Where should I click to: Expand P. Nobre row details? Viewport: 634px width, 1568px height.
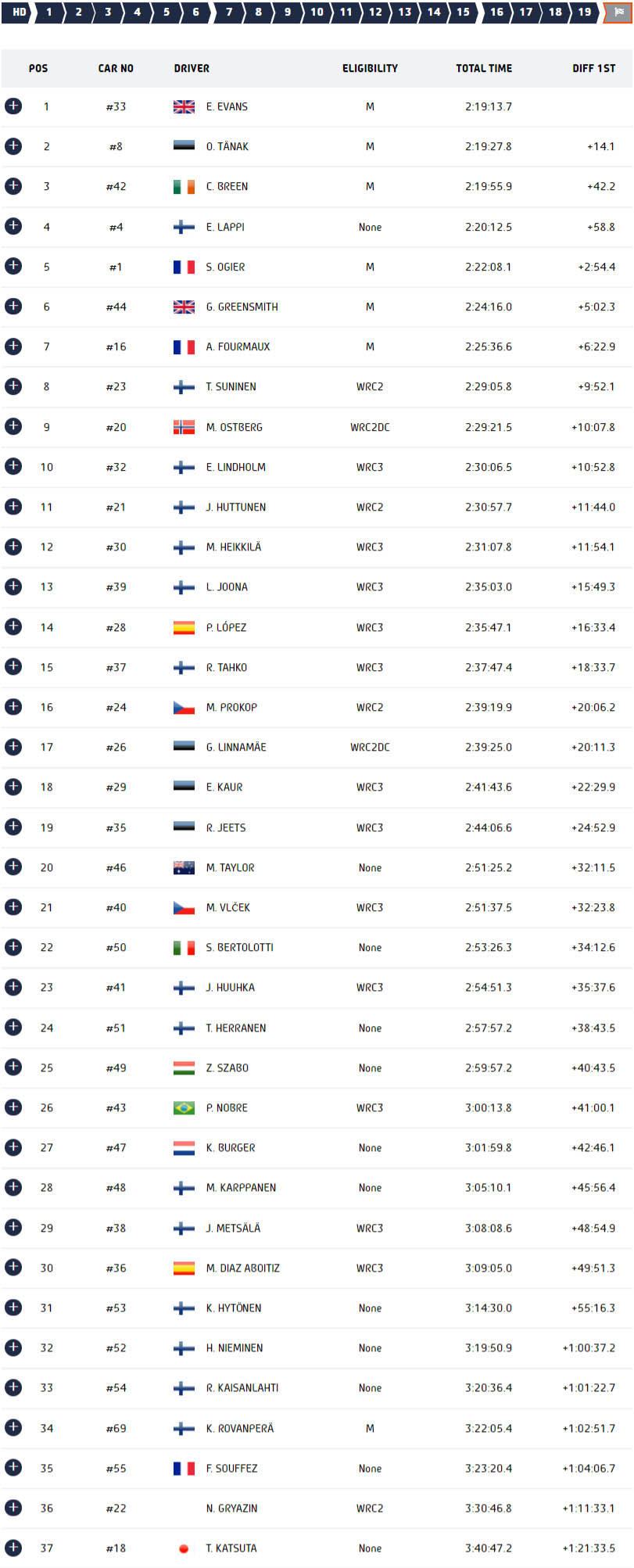[13, 1107]
